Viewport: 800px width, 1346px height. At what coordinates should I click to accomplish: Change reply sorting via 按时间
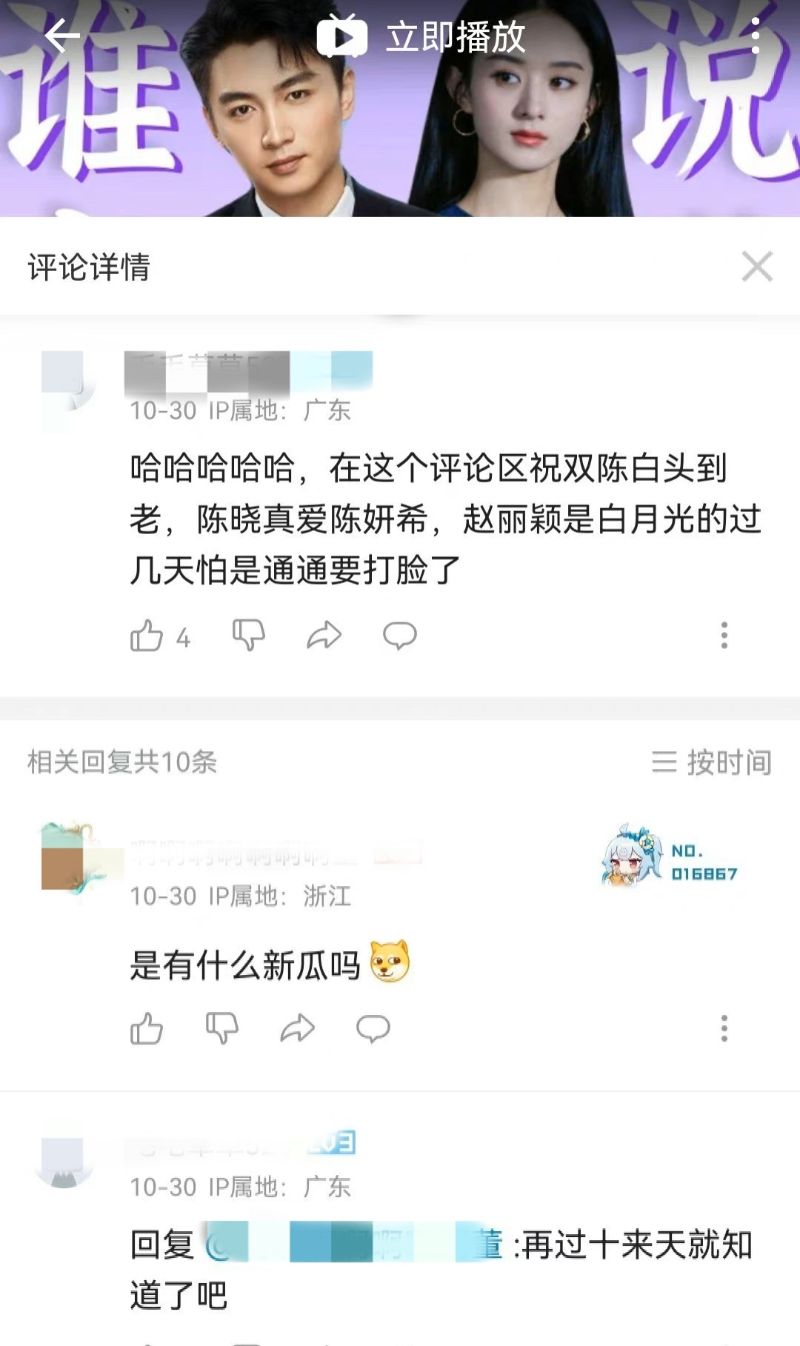click(712, 762)
